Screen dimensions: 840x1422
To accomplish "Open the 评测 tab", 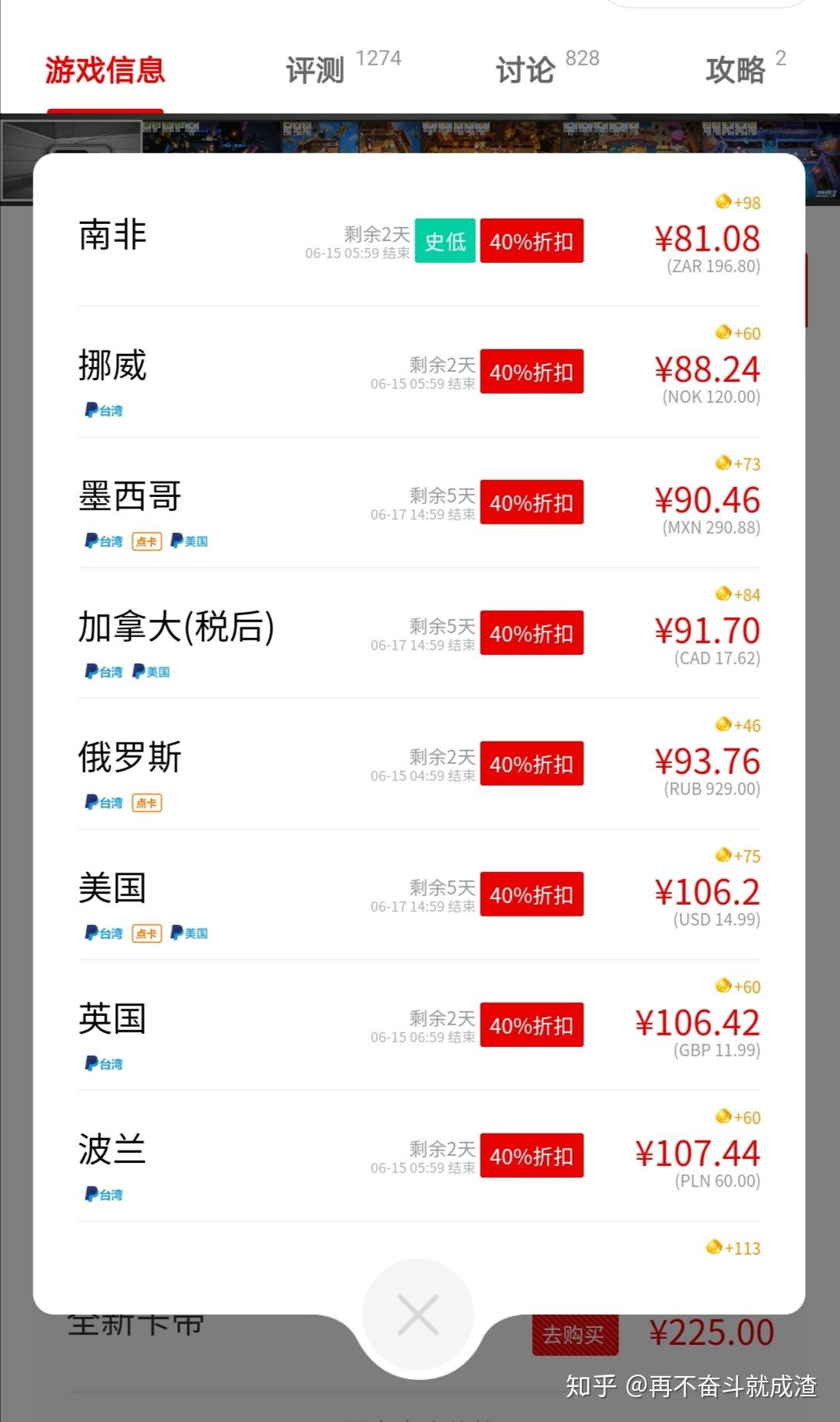I will pyautogui.click(x=343, y=68).
